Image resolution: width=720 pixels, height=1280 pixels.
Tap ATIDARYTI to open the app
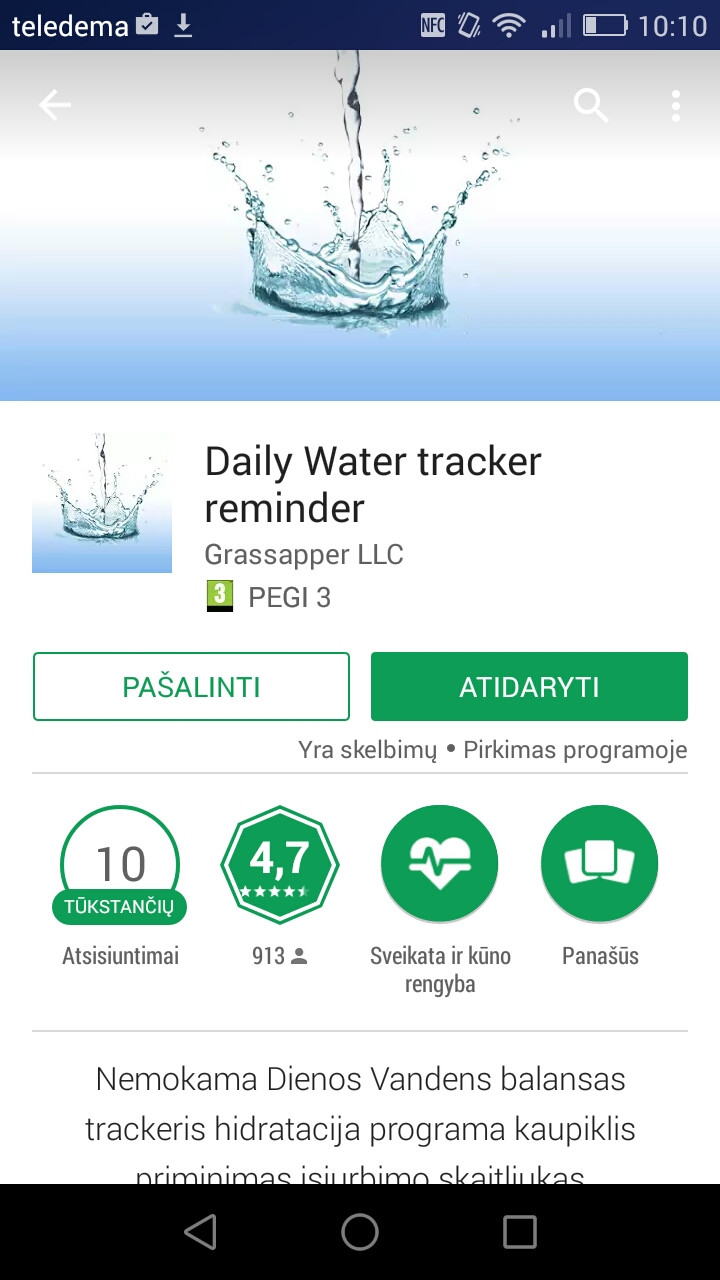pyautogui.click(x=529, y=687)
